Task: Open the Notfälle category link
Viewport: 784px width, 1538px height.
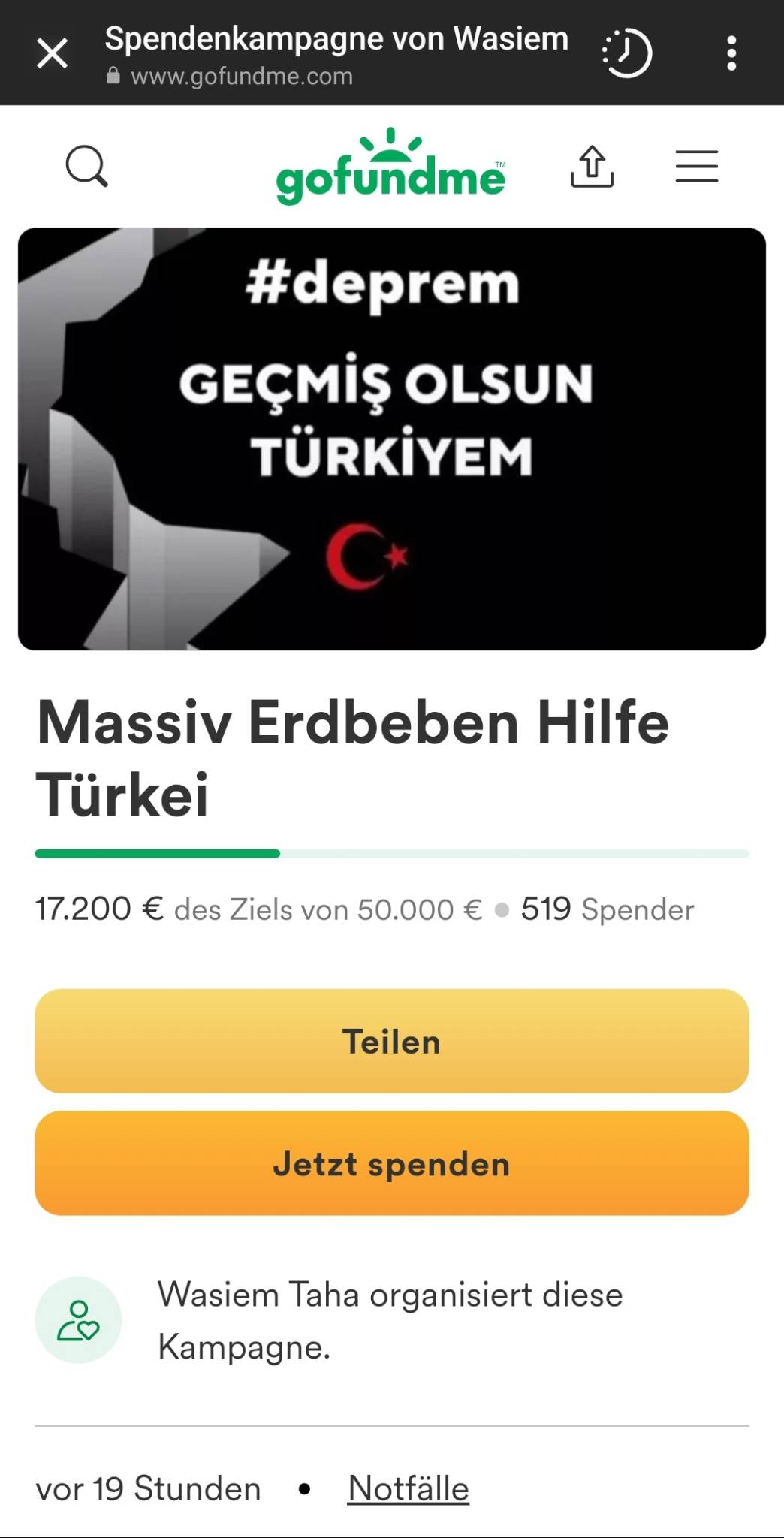Action: tap(409, 1488)
